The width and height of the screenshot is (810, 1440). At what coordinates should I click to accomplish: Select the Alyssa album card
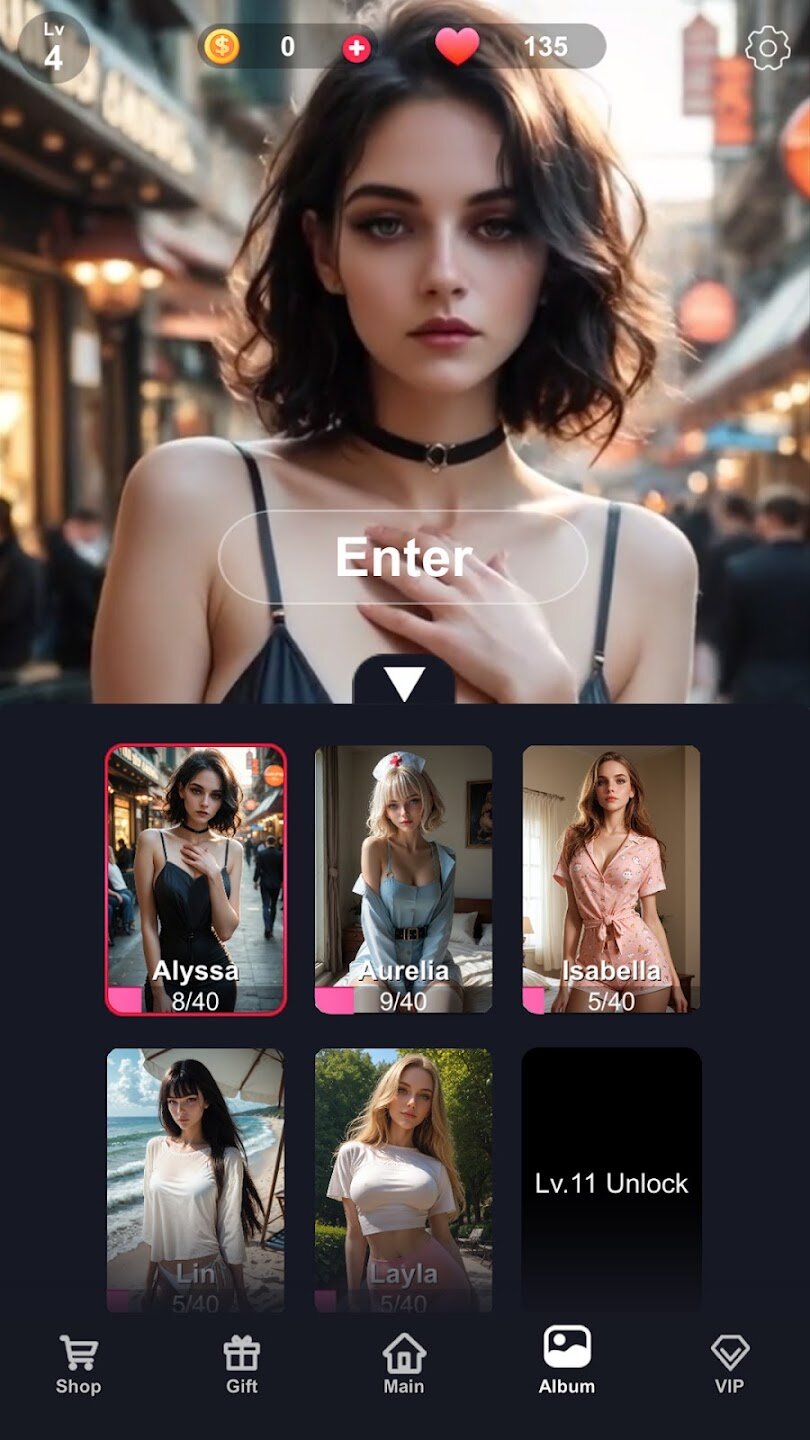click(x=196, y=880)
